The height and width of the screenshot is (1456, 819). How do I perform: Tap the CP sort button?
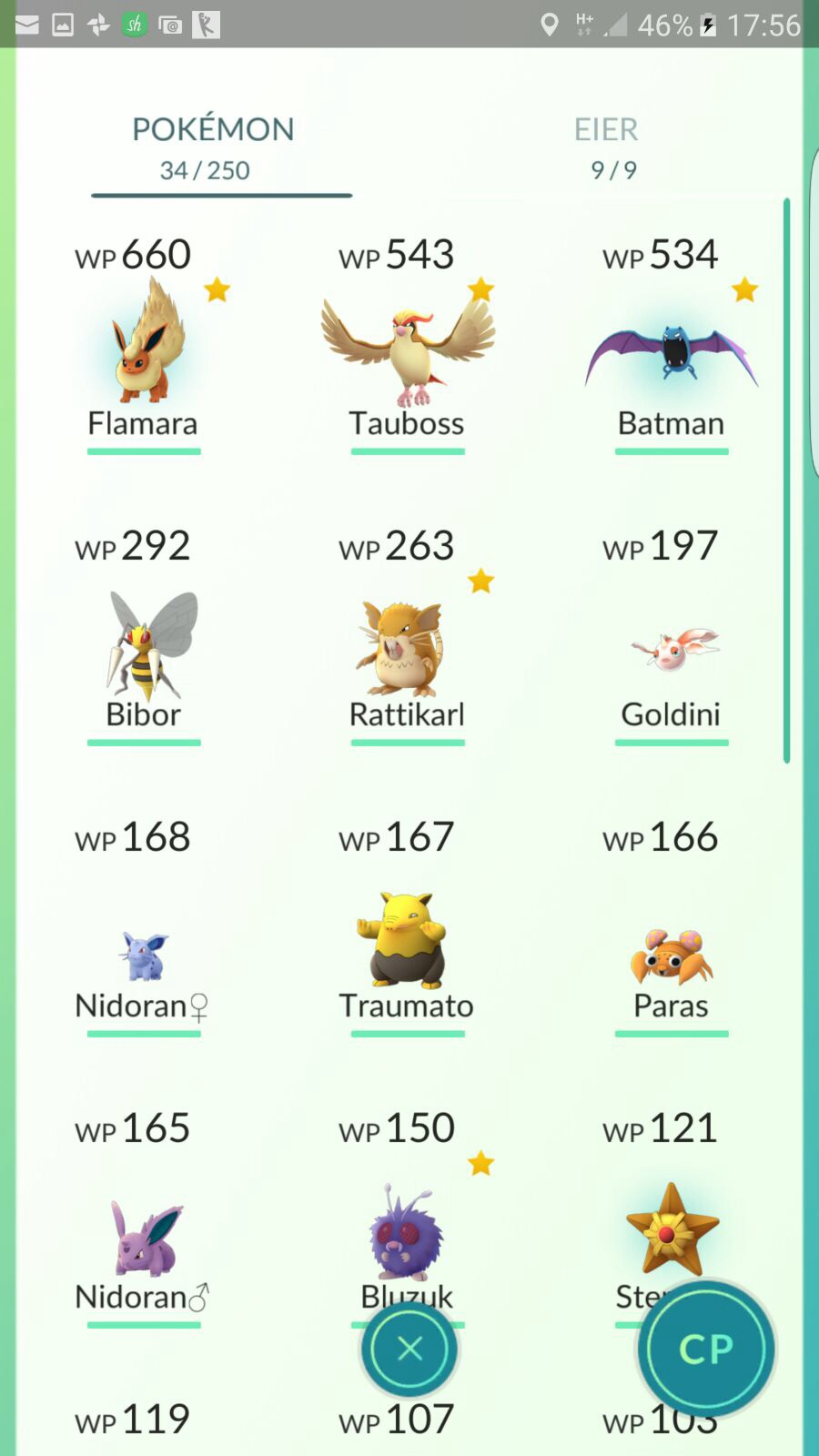706,1349
